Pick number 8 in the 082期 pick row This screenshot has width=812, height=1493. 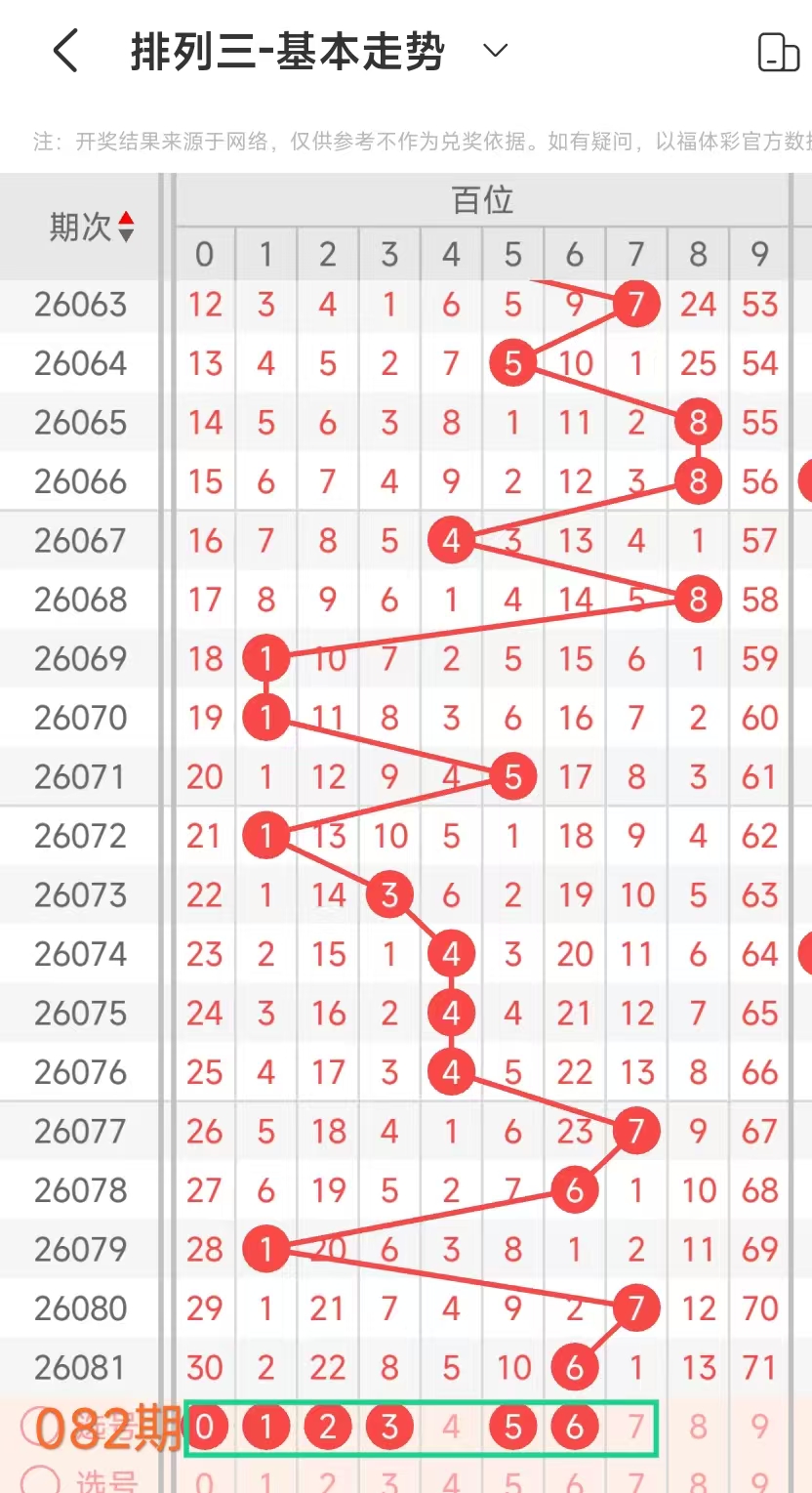(x=698, y=1428)
